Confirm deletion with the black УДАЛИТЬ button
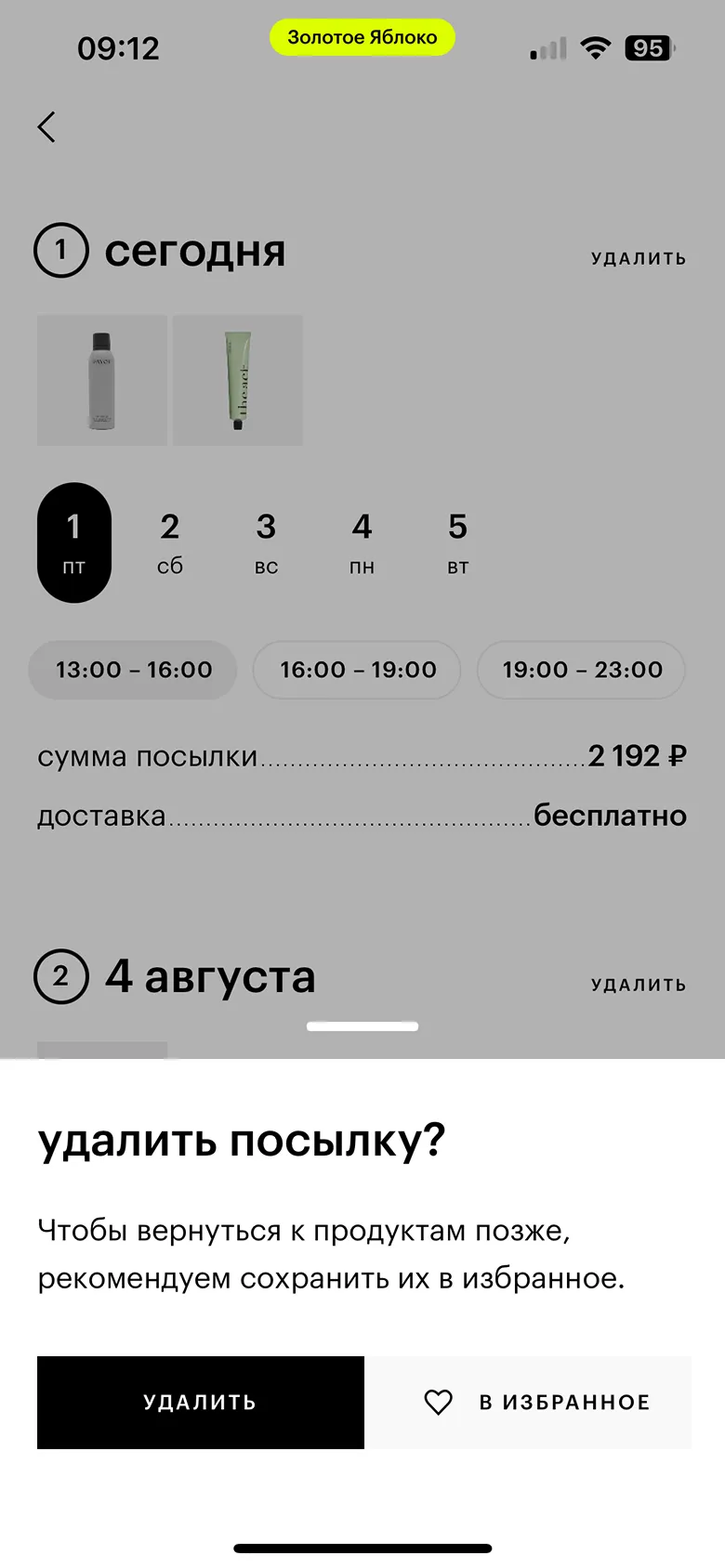The height and width of the screenshot is (1568, 725). 200,1404
